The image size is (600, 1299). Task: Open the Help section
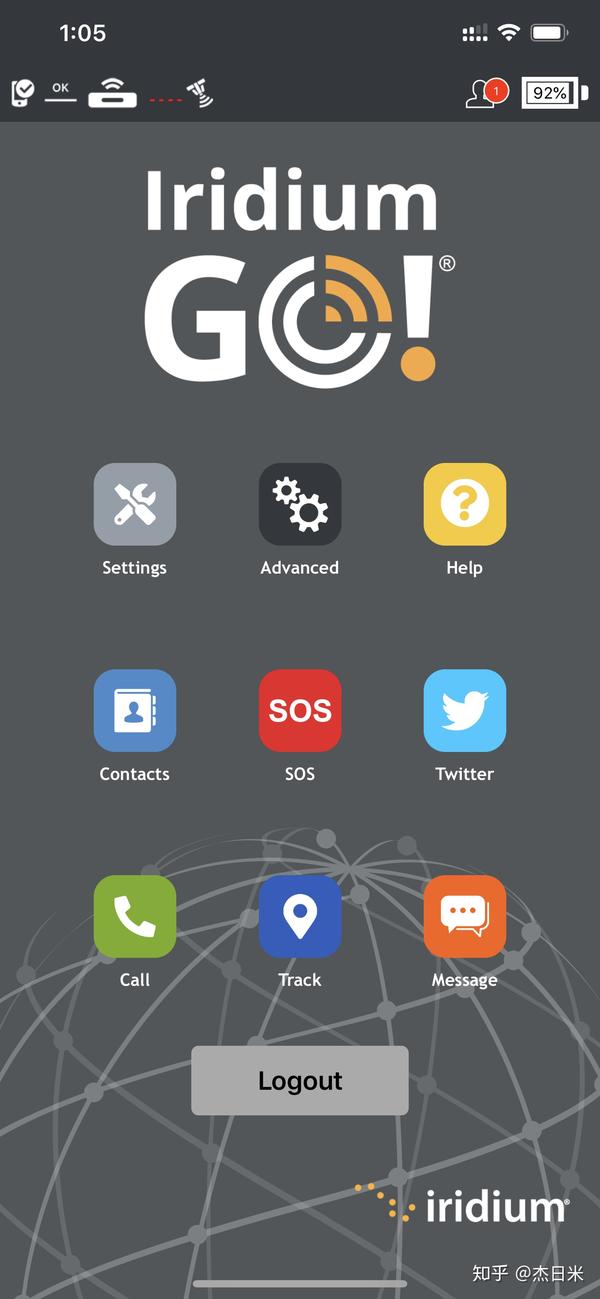point(465,504)
